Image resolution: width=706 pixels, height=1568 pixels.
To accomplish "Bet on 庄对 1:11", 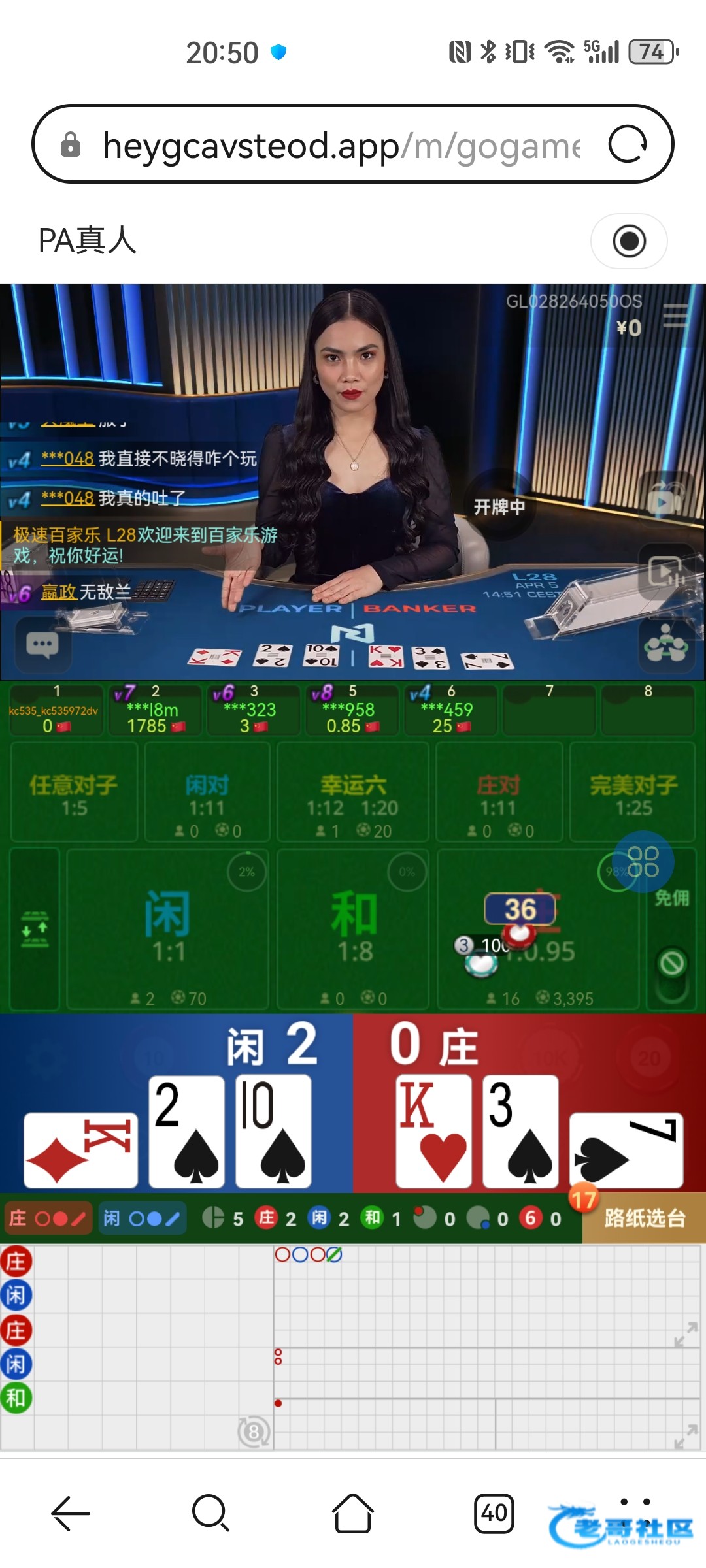I will [499, 792].
